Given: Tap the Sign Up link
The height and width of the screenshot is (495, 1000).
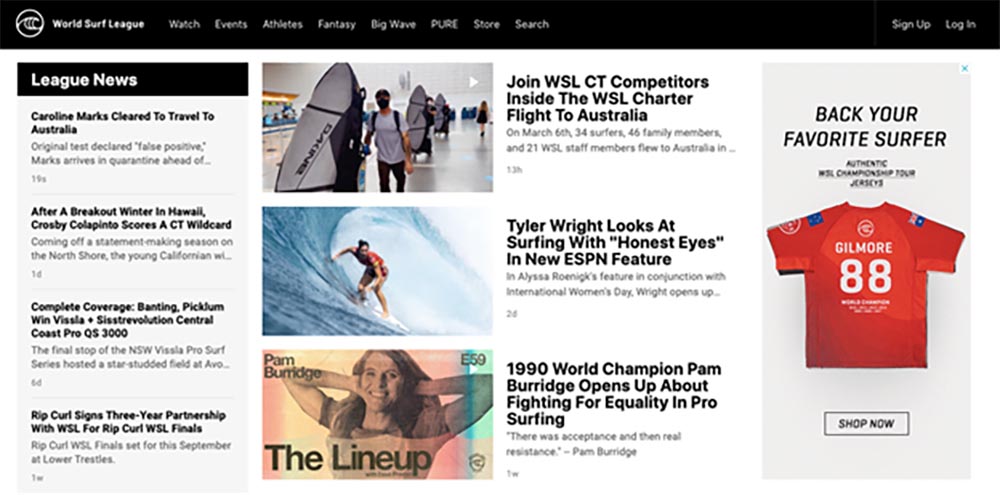Looking at the screenshot, I should tap(910, 24).
